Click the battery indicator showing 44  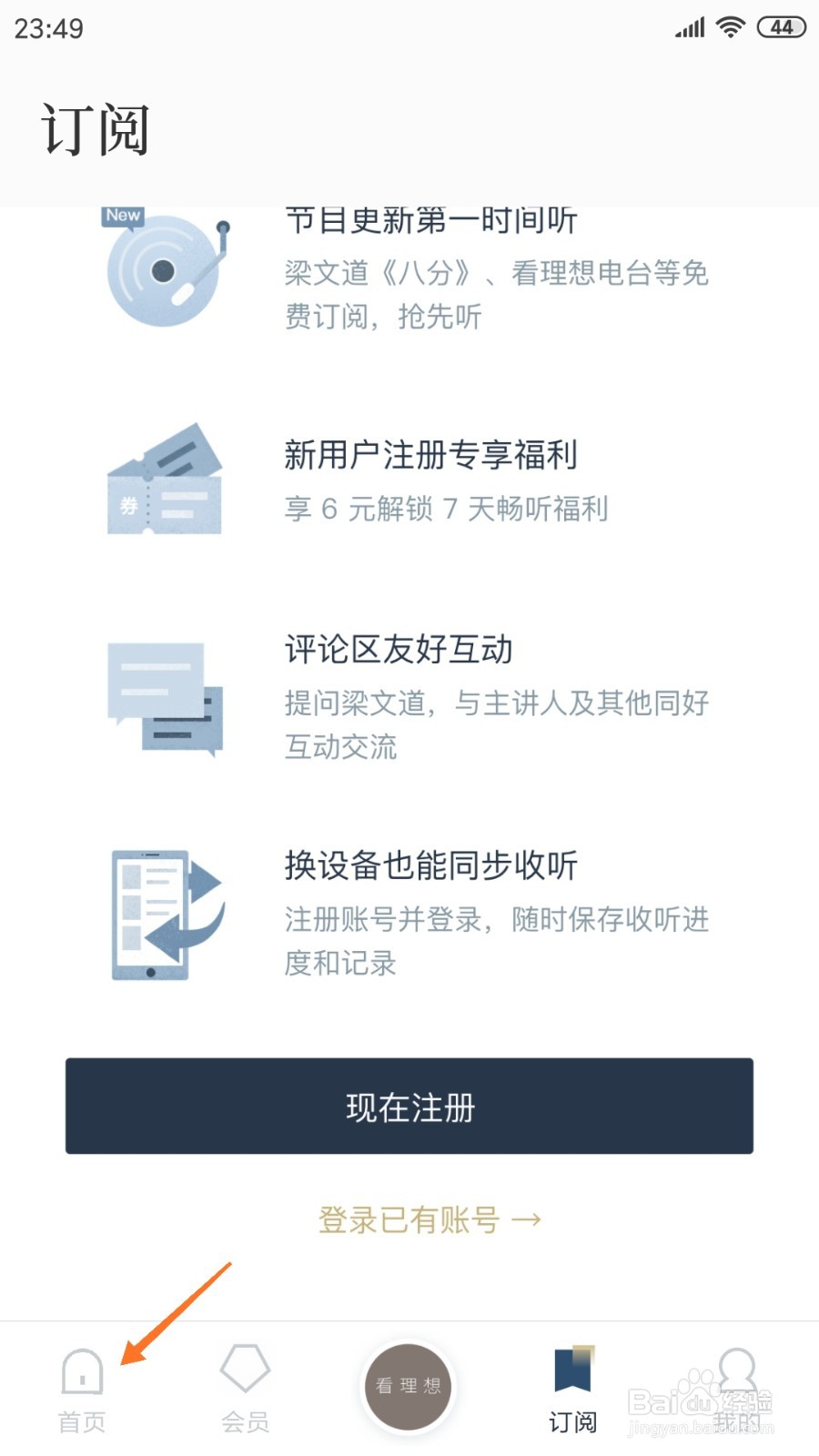(x=781, y=27)
